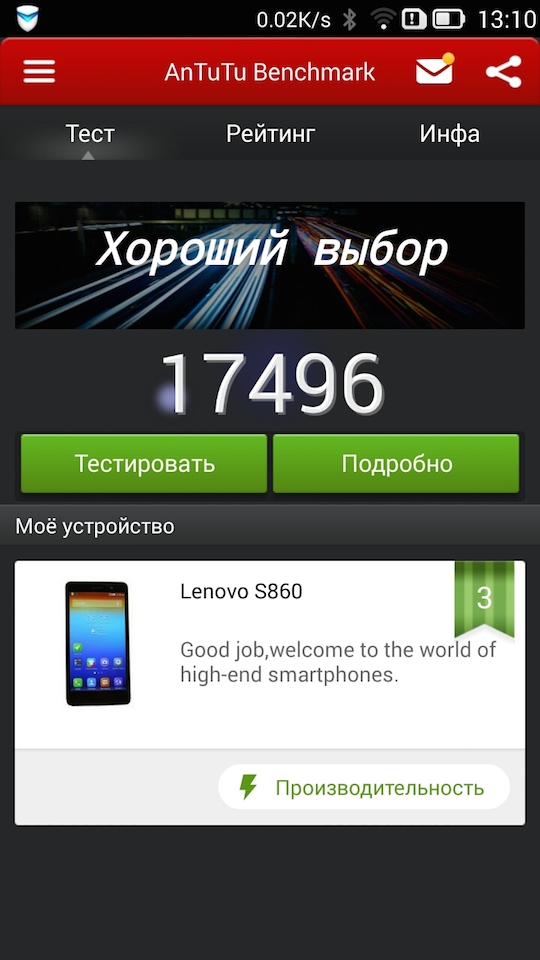Open the Производительность button
Screen dimensions: 540x960
tap(364, 787)
